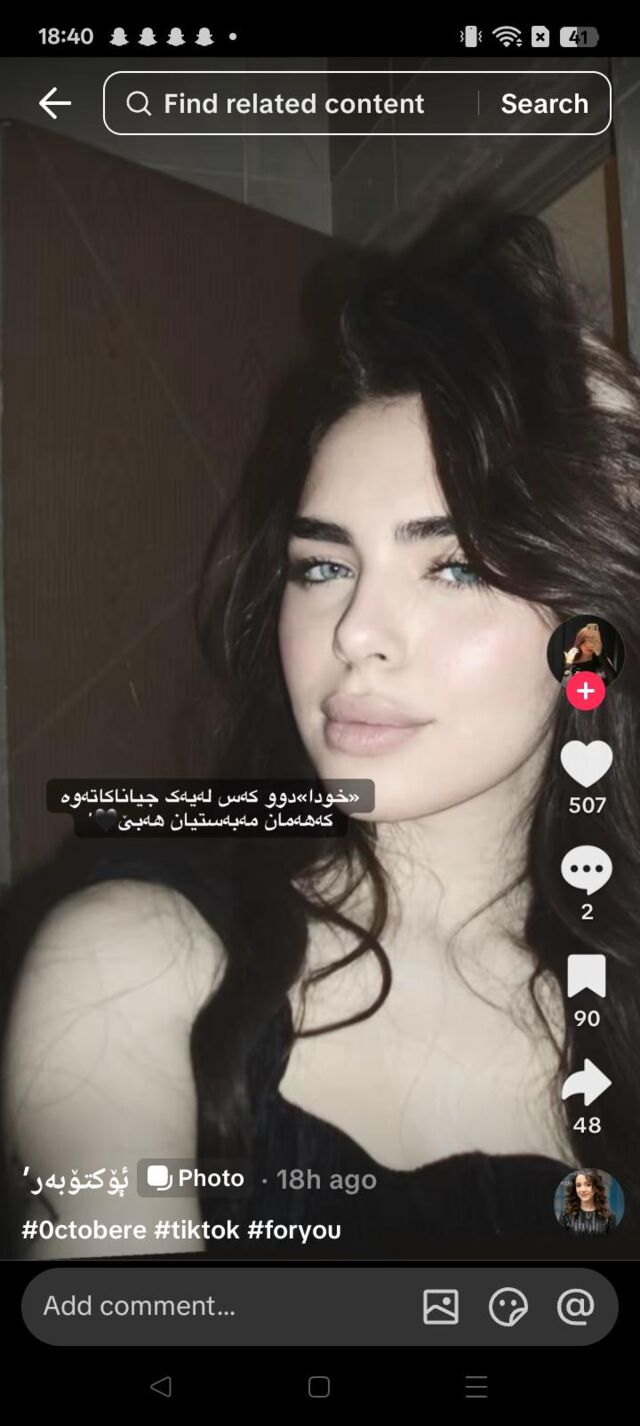Bookmark this post to favorites
Image resolution: width=640 pixels, height=1426 pixels.
[x=586, y=976]
